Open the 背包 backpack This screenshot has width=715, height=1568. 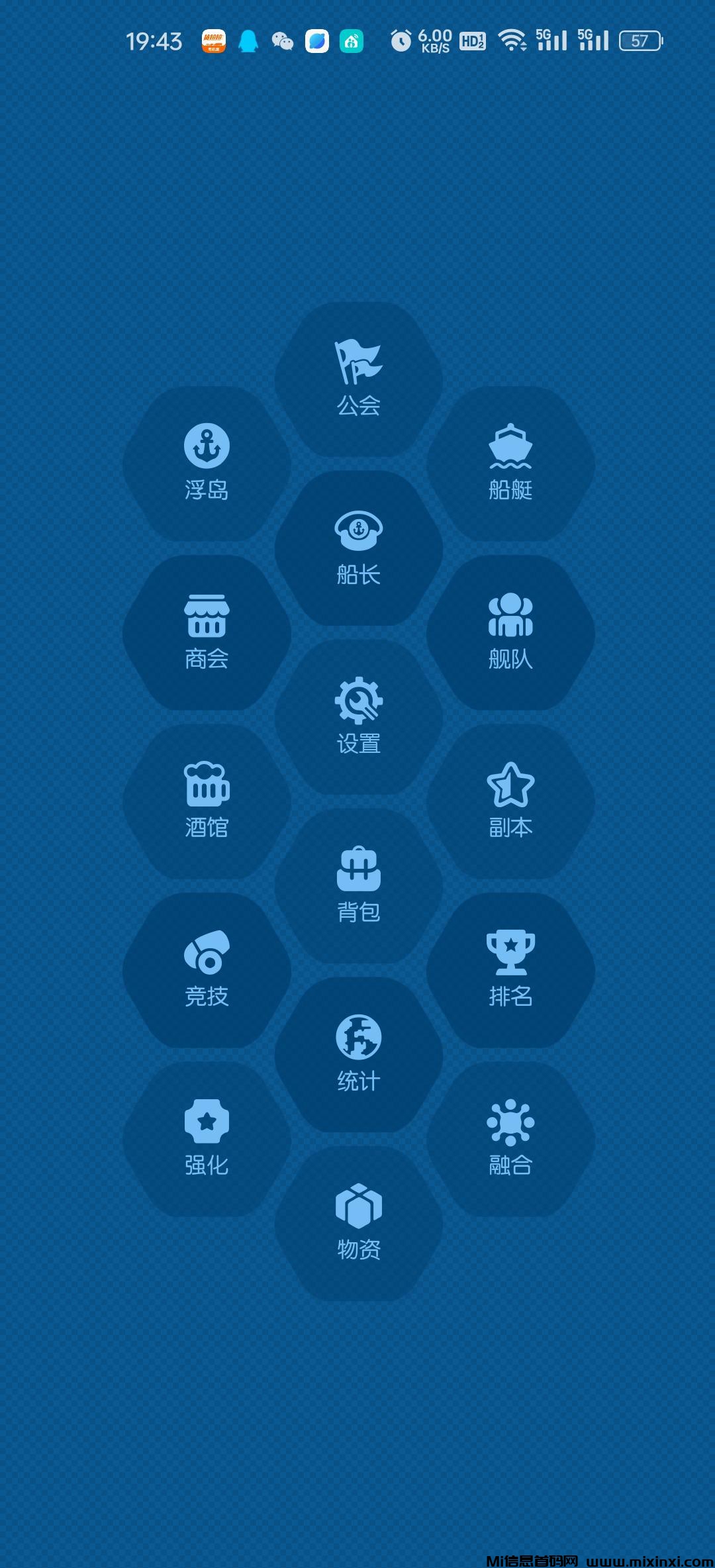pos(358,886)
